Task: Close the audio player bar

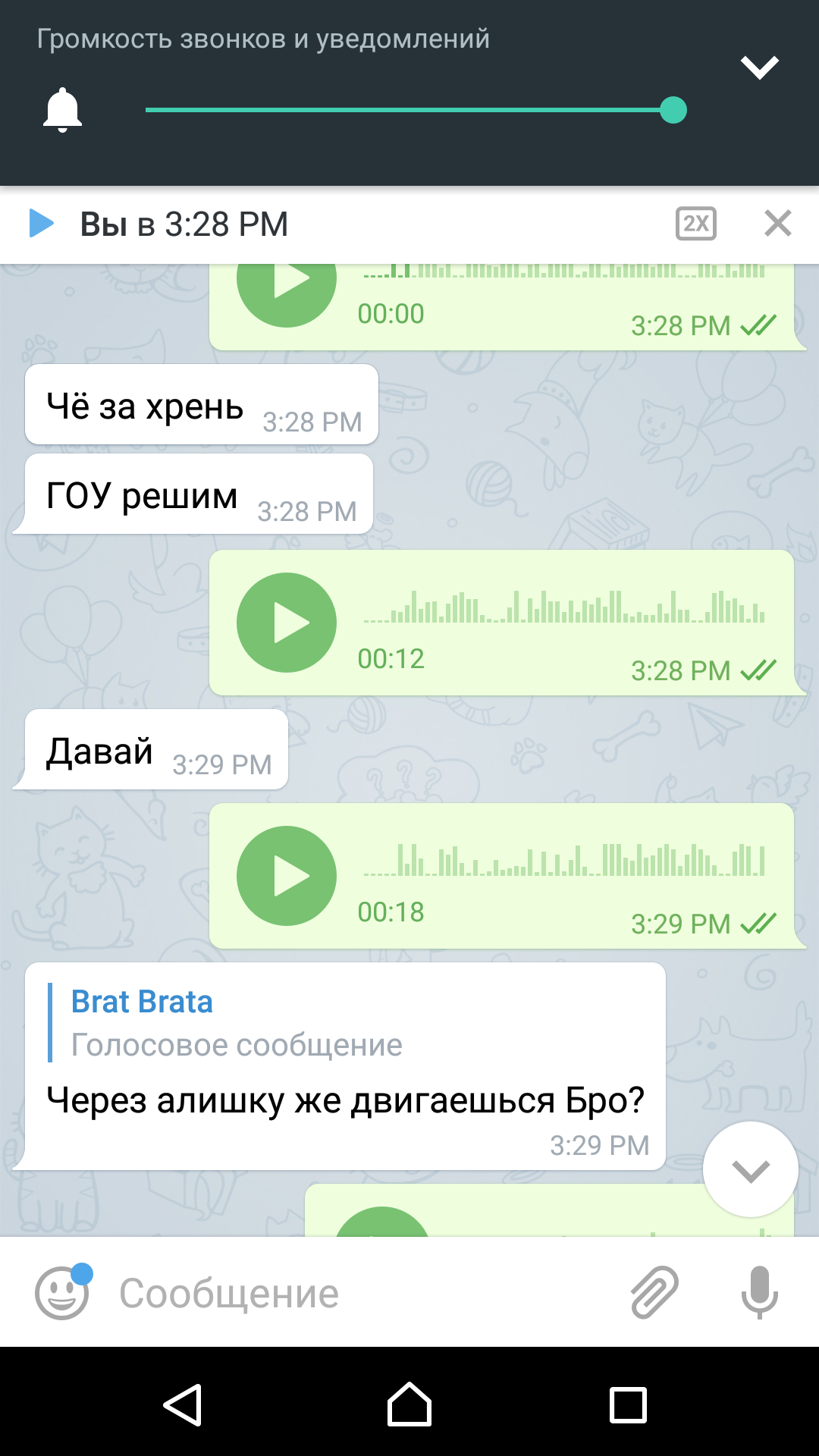Action: tap(778, 224)
